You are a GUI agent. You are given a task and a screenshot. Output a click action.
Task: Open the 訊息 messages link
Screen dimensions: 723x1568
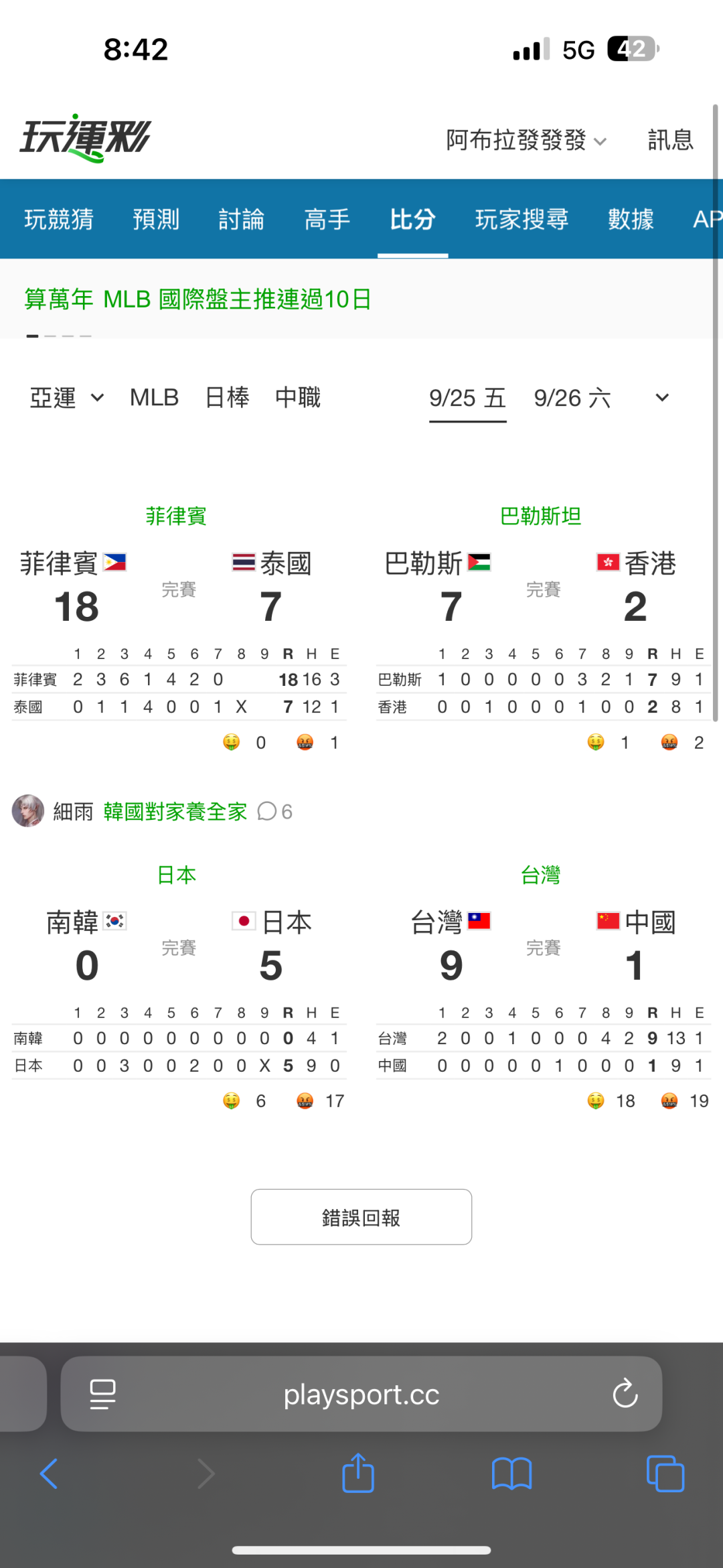point(670,140)
